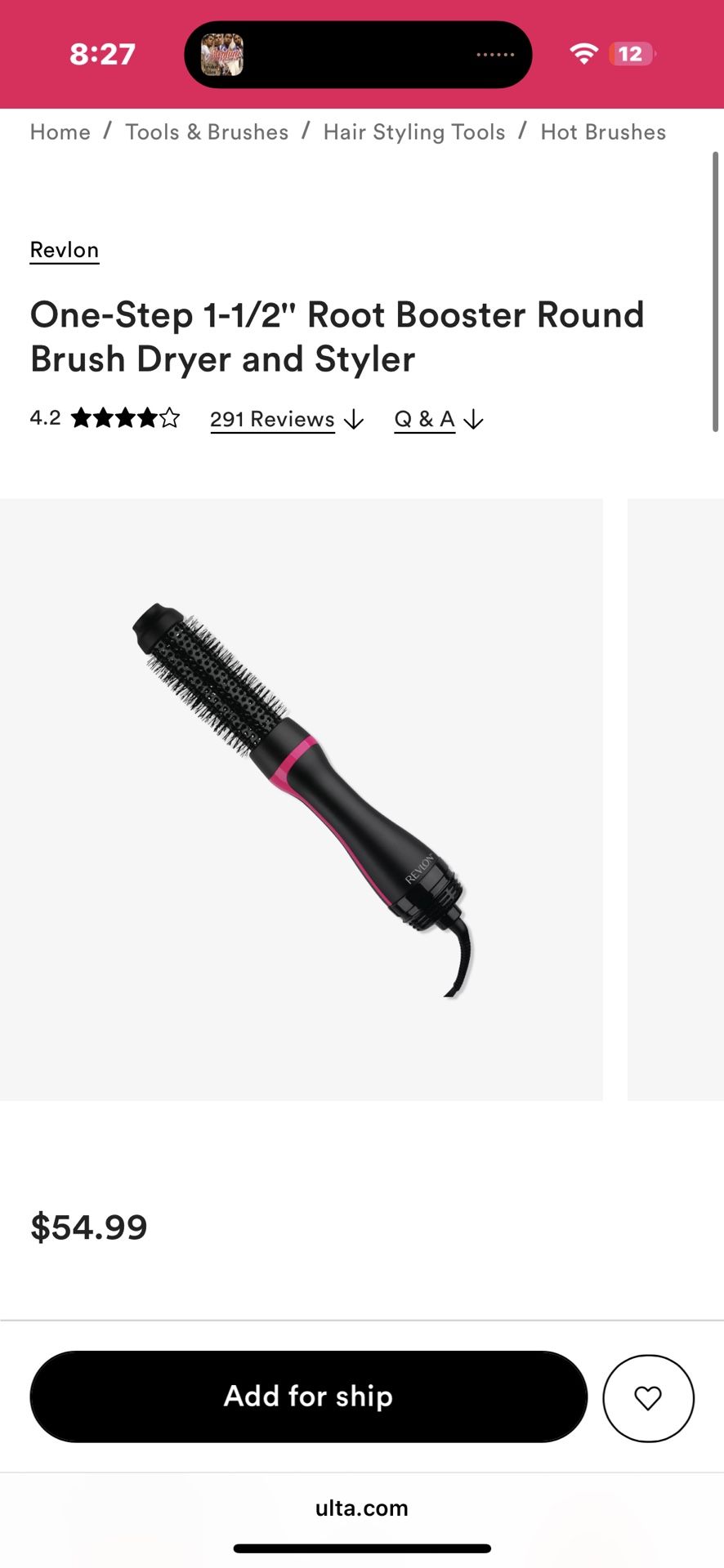Viewport: 724px width, 1568px height.
Task: Open the Tools & Brushes breadcrumb link
Action: pos(206,131)
